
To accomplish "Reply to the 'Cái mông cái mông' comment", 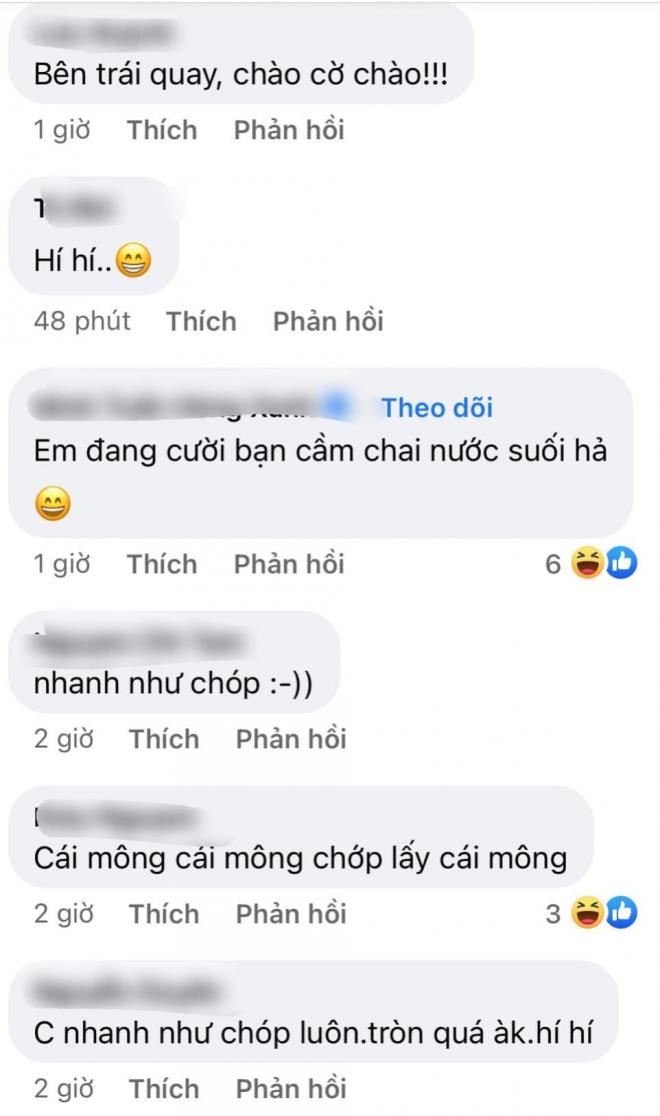I will (291, 914).
